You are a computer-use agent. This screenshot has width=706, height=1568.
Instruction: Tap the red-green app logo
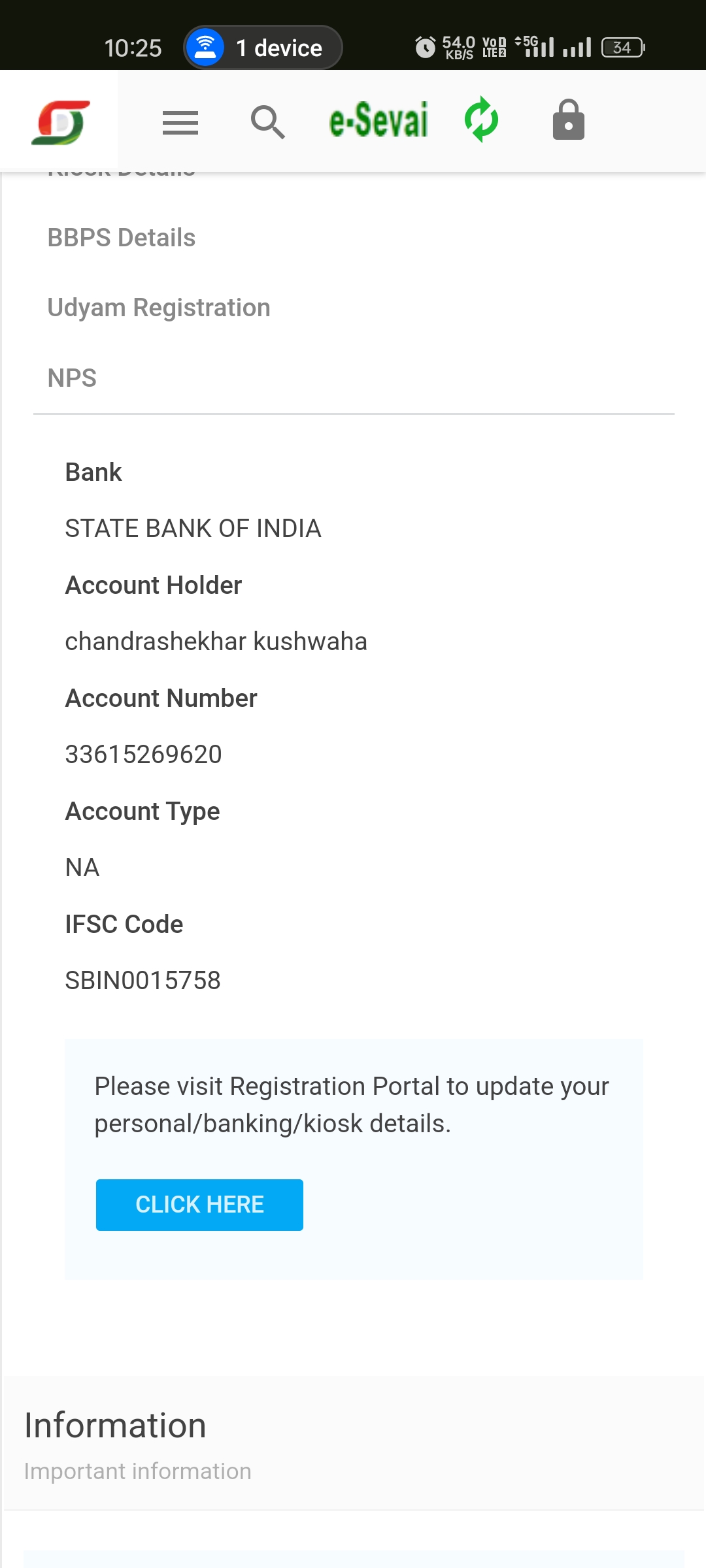click(x=60, y=122)
